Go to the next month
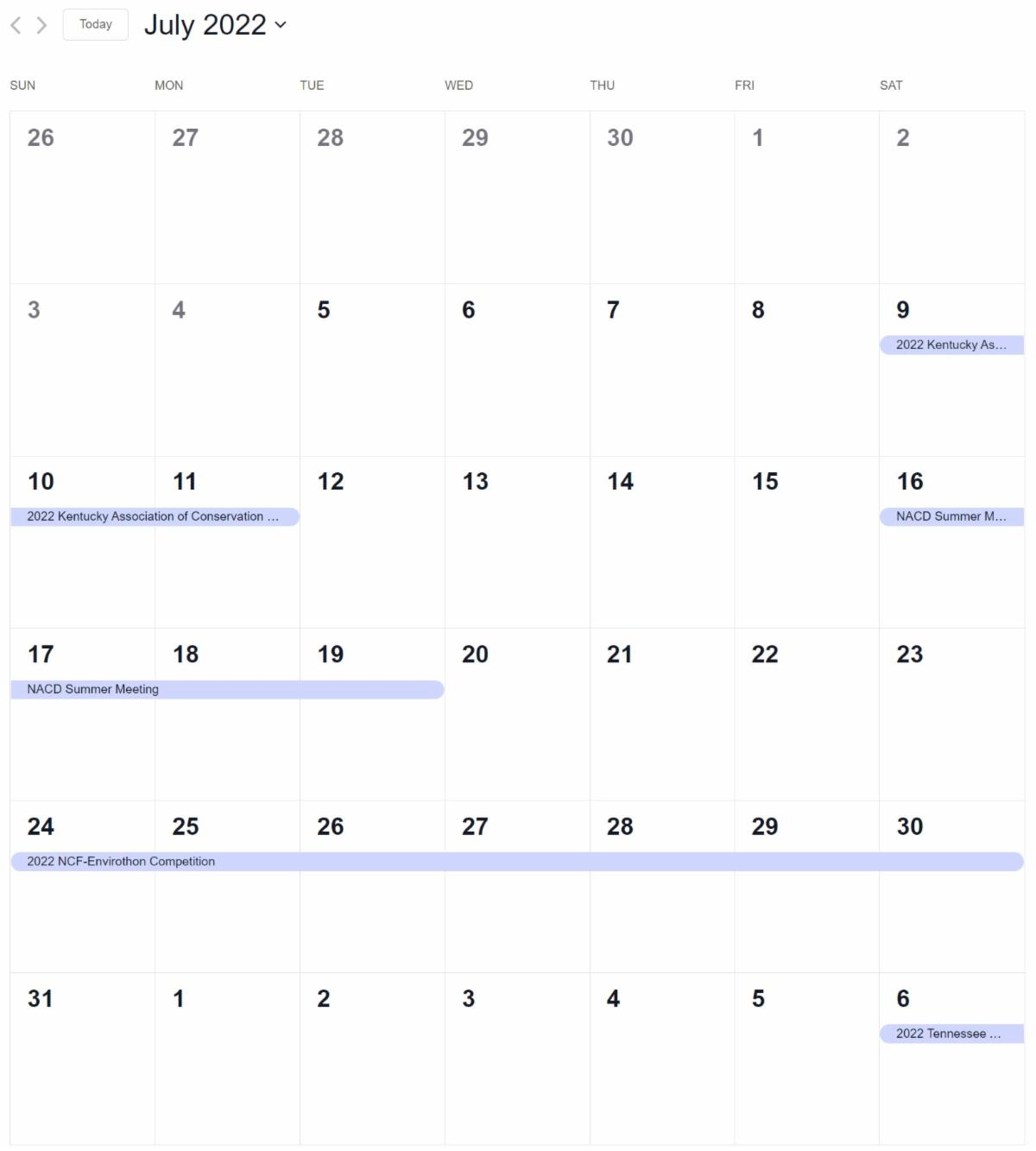Screen dimensions: 1036x1151 click(41, 25)
